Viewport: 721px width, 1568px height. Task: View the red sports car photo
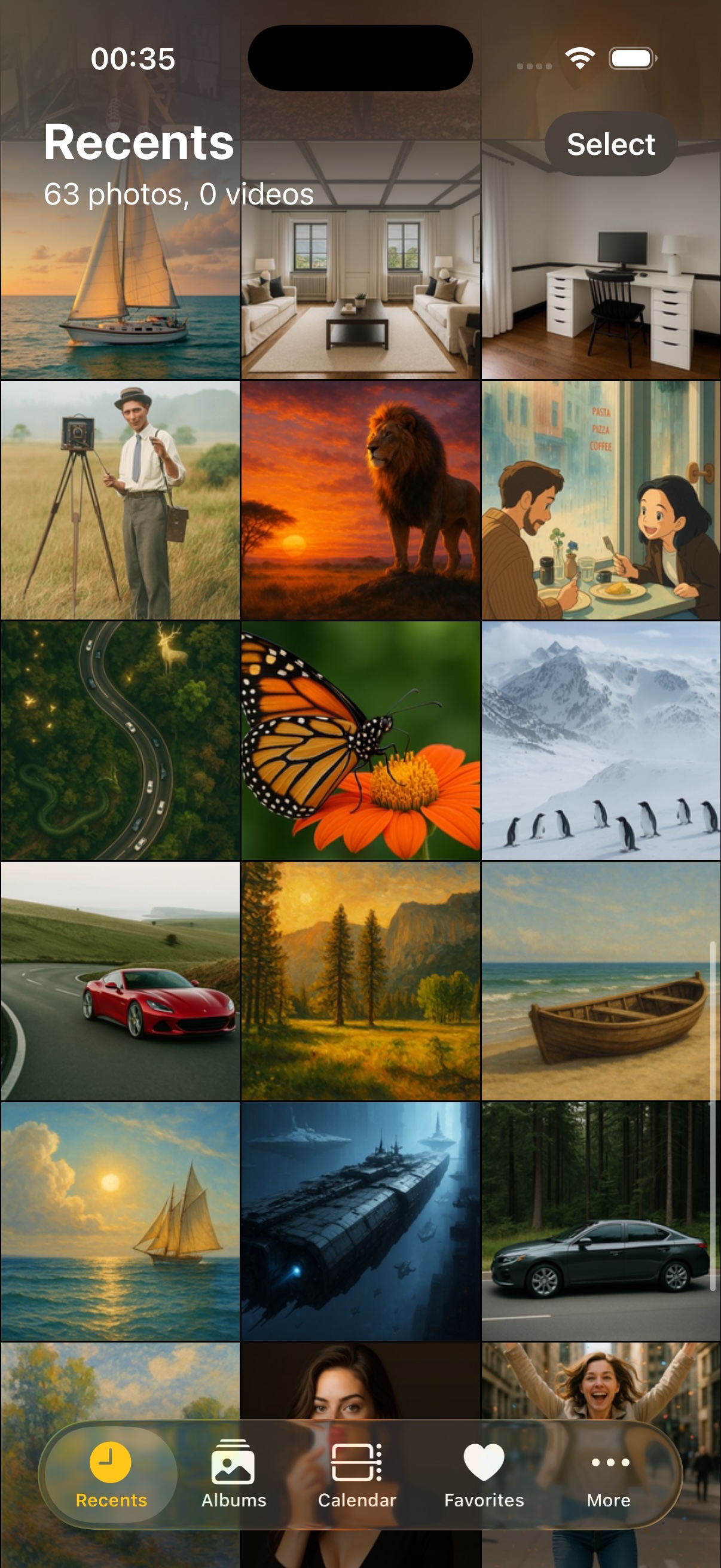point(121,981)
